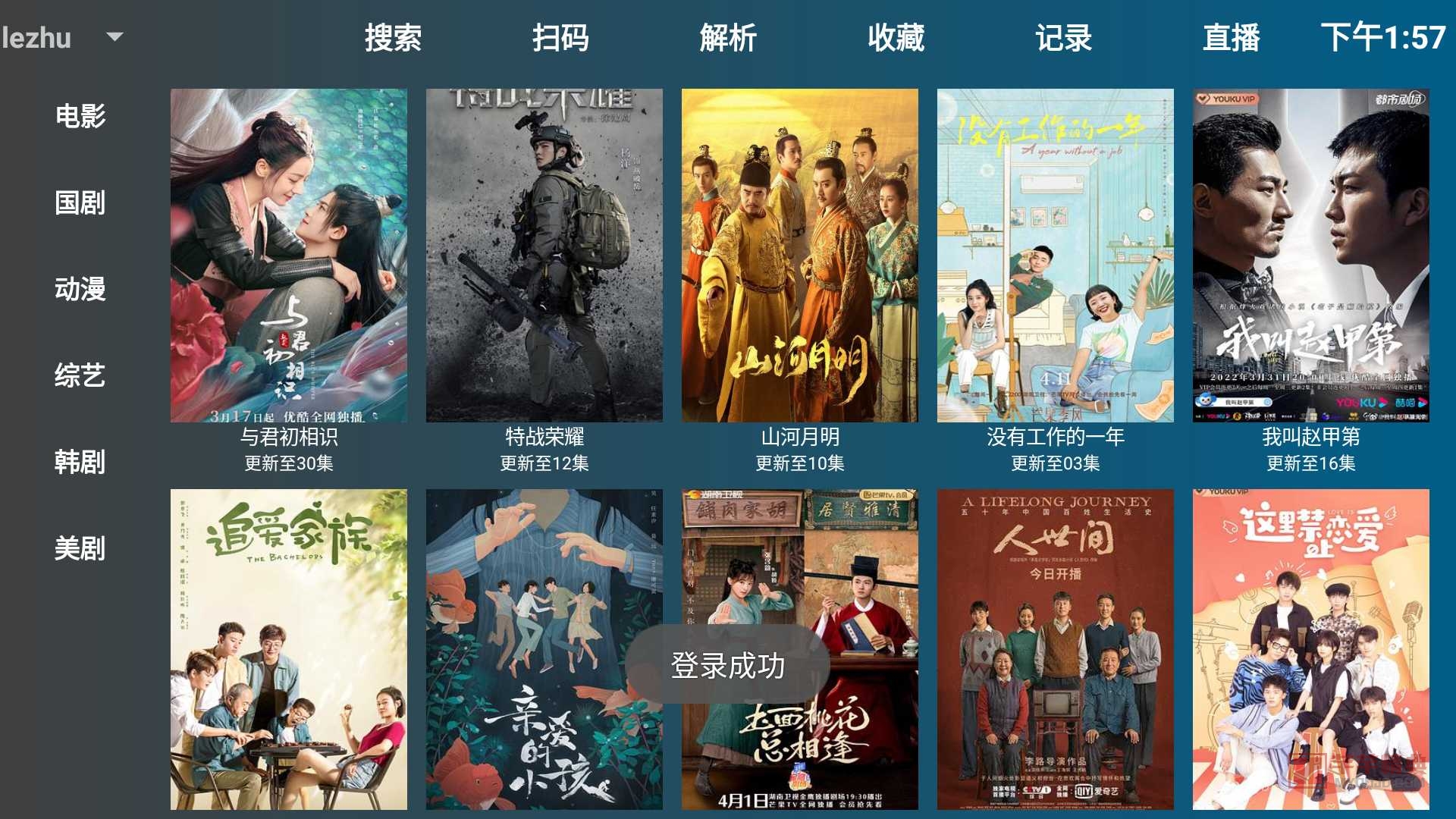Screen dimensions: 1456x819
Task: Open 直播 live streaming
Action: point(1231,38)
